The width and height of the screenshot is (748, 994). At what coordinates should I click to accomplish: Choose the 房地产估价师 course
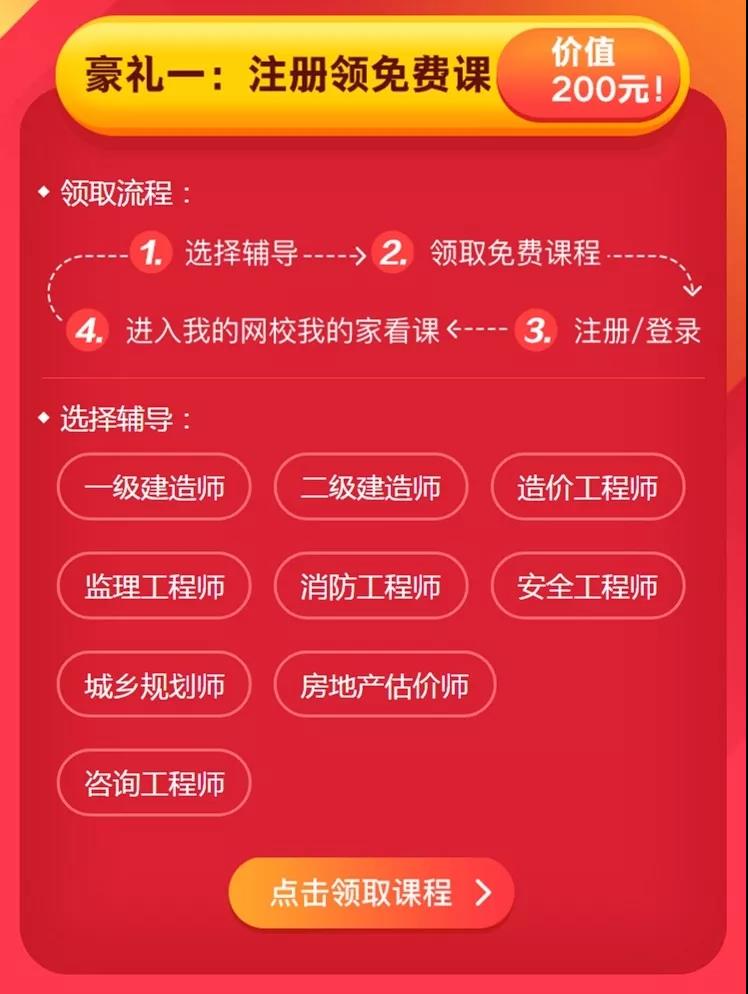coord(383,684)
